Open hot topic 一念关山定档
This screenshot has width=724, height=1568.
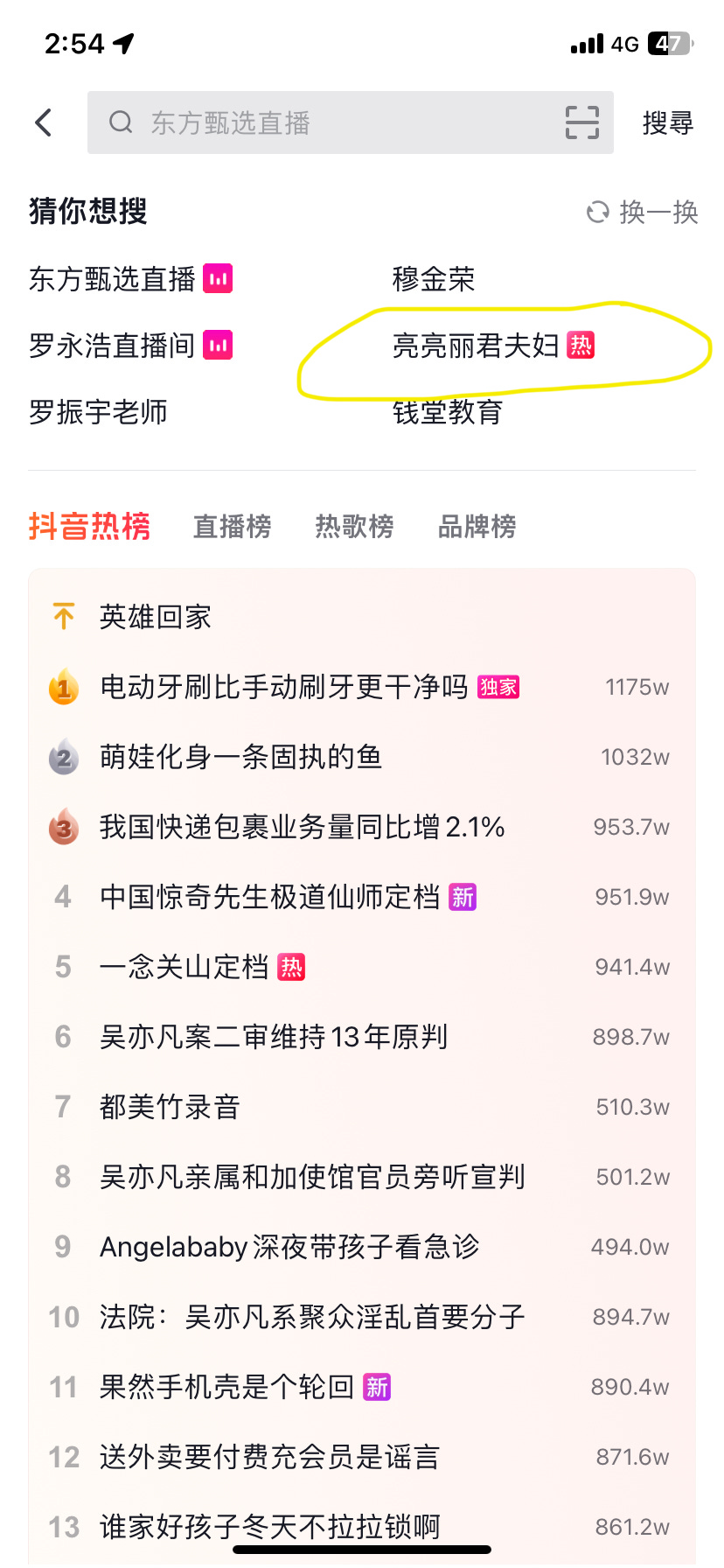362,967
